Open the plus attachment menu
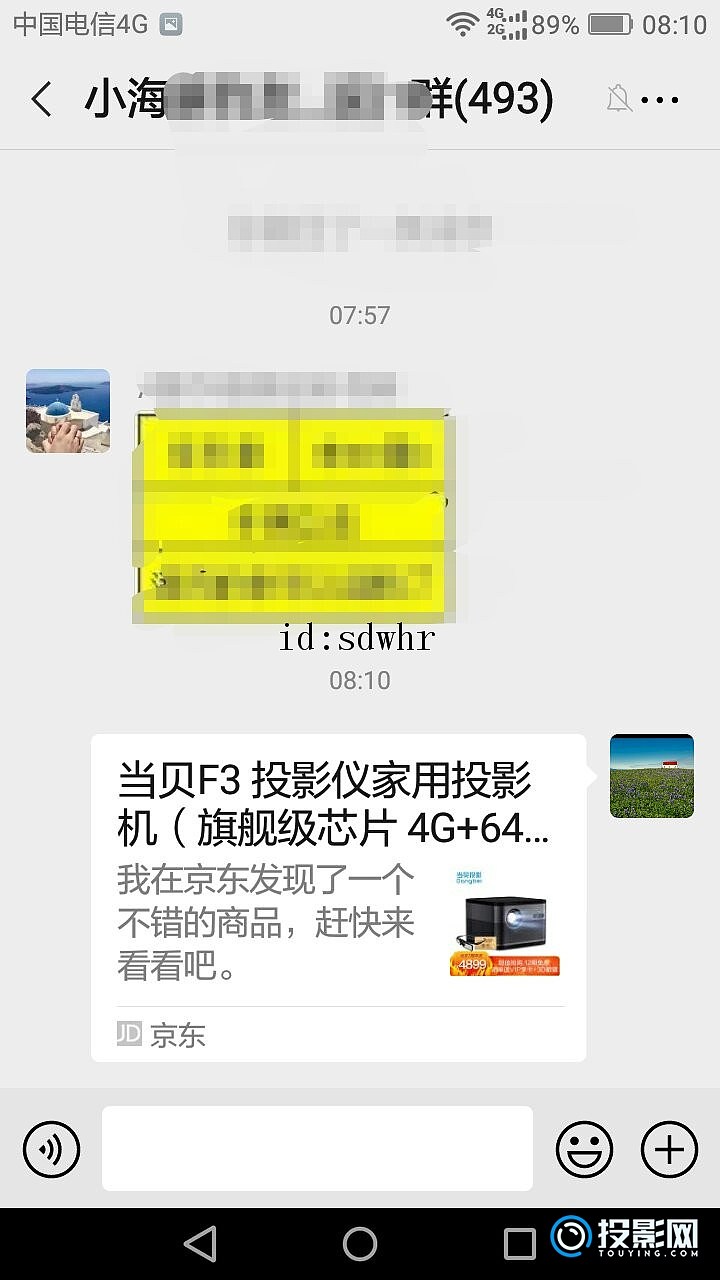The height and width of the screenshot is (1280, 720). [x=669, y=1148]
